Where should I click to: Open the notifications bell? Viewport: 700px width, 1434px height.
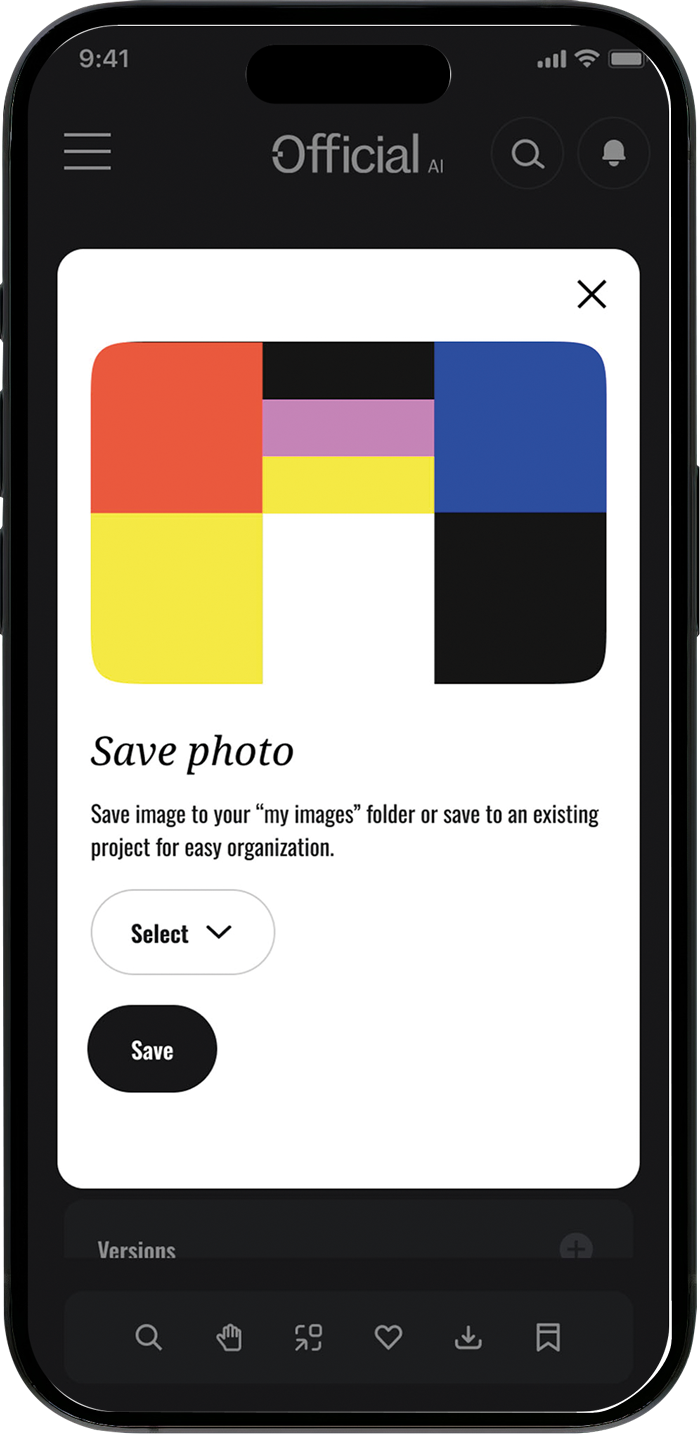point(614,154)
